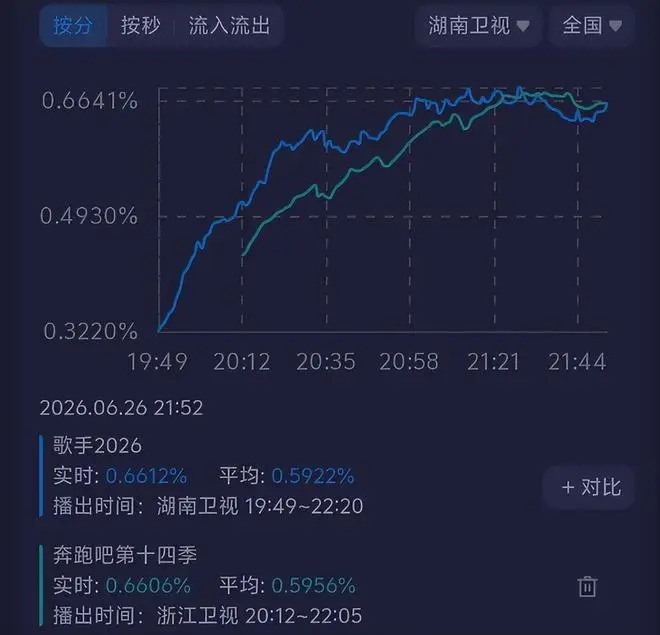The width and height of the screenshot is (660, 635).
Task: Expand the 湖南卫视 channel dropdown
Action: click(478, 26)
